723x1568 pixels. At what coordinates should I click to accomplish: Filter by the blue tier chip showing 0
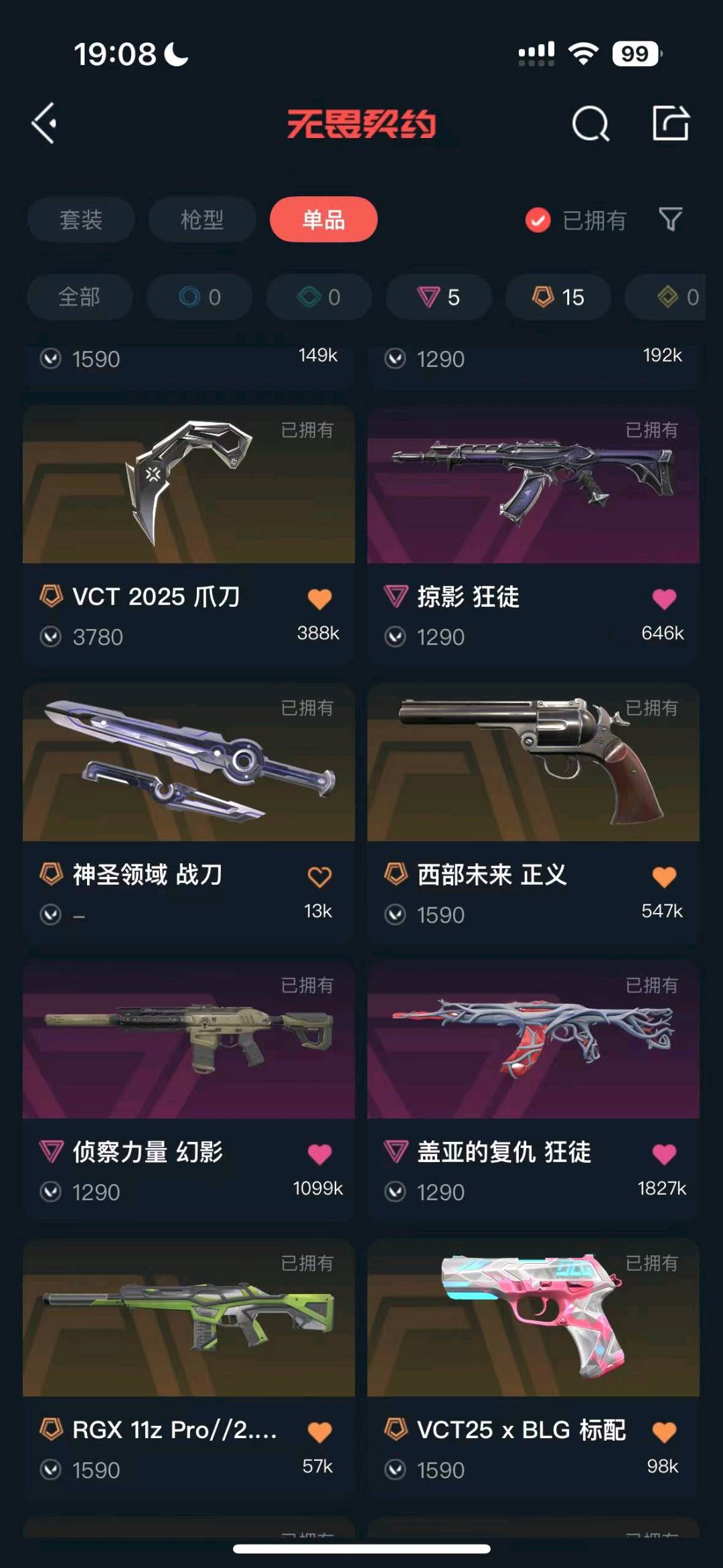pos(199,297)
